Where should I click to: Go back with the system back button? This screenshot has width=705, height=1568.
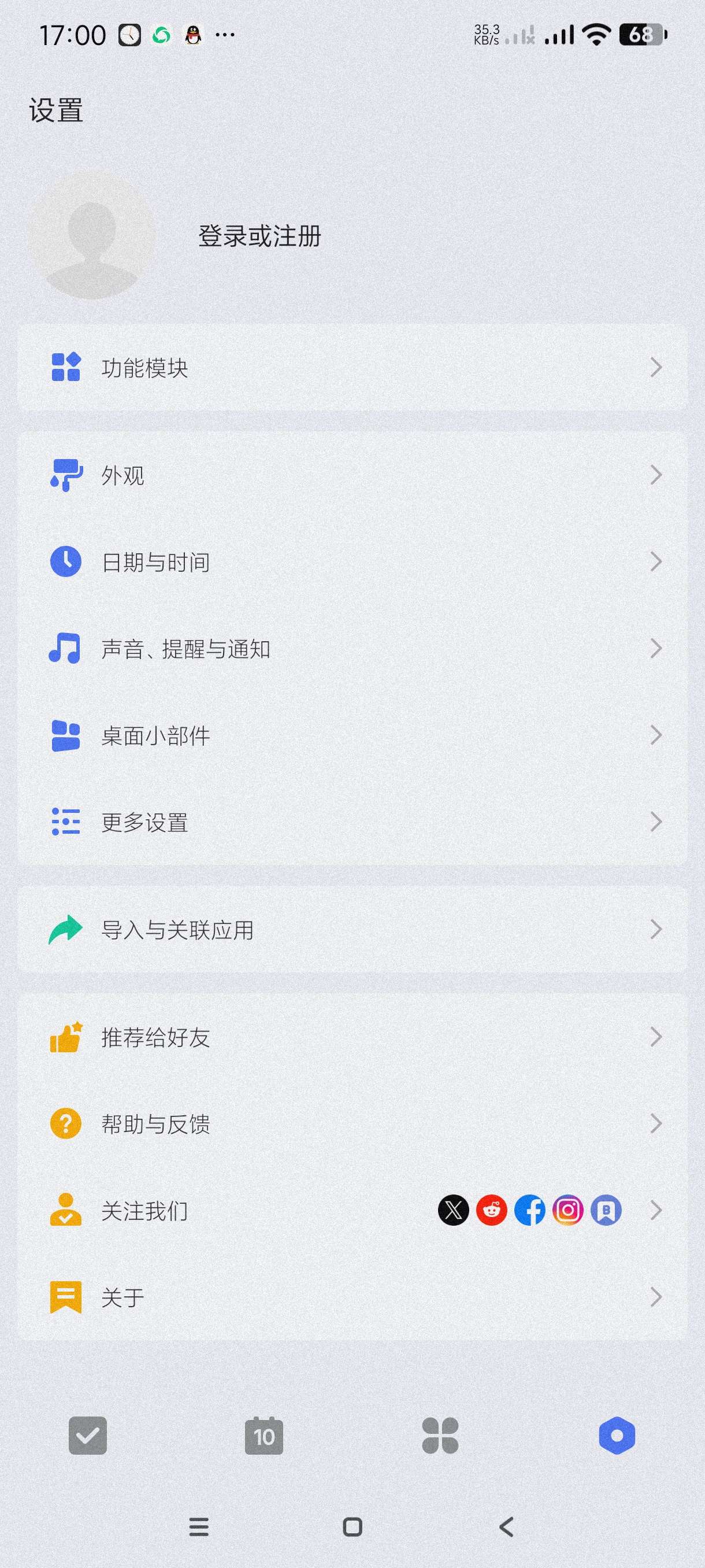pyautogui.click(x=506, y=1526)
